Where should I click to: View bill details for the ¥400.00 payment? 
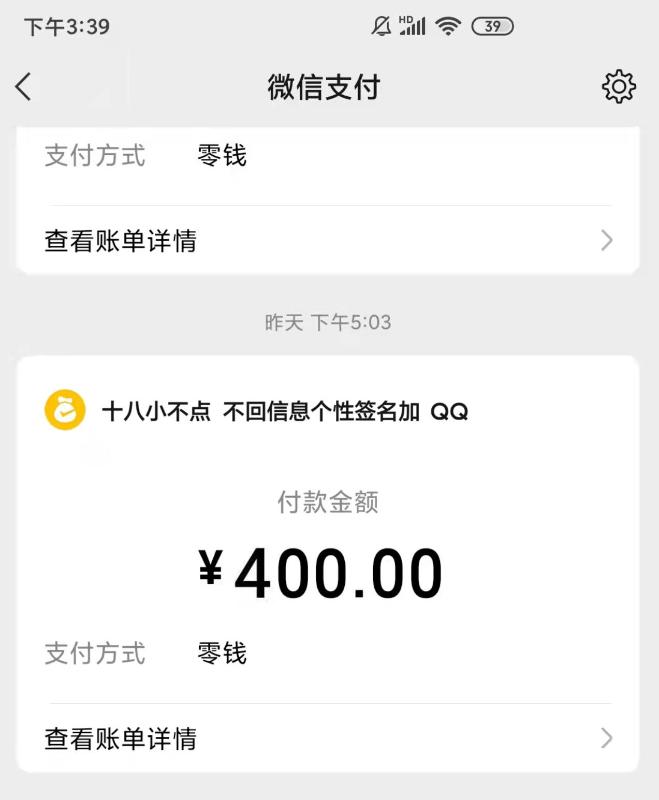(x=328, y=739)
